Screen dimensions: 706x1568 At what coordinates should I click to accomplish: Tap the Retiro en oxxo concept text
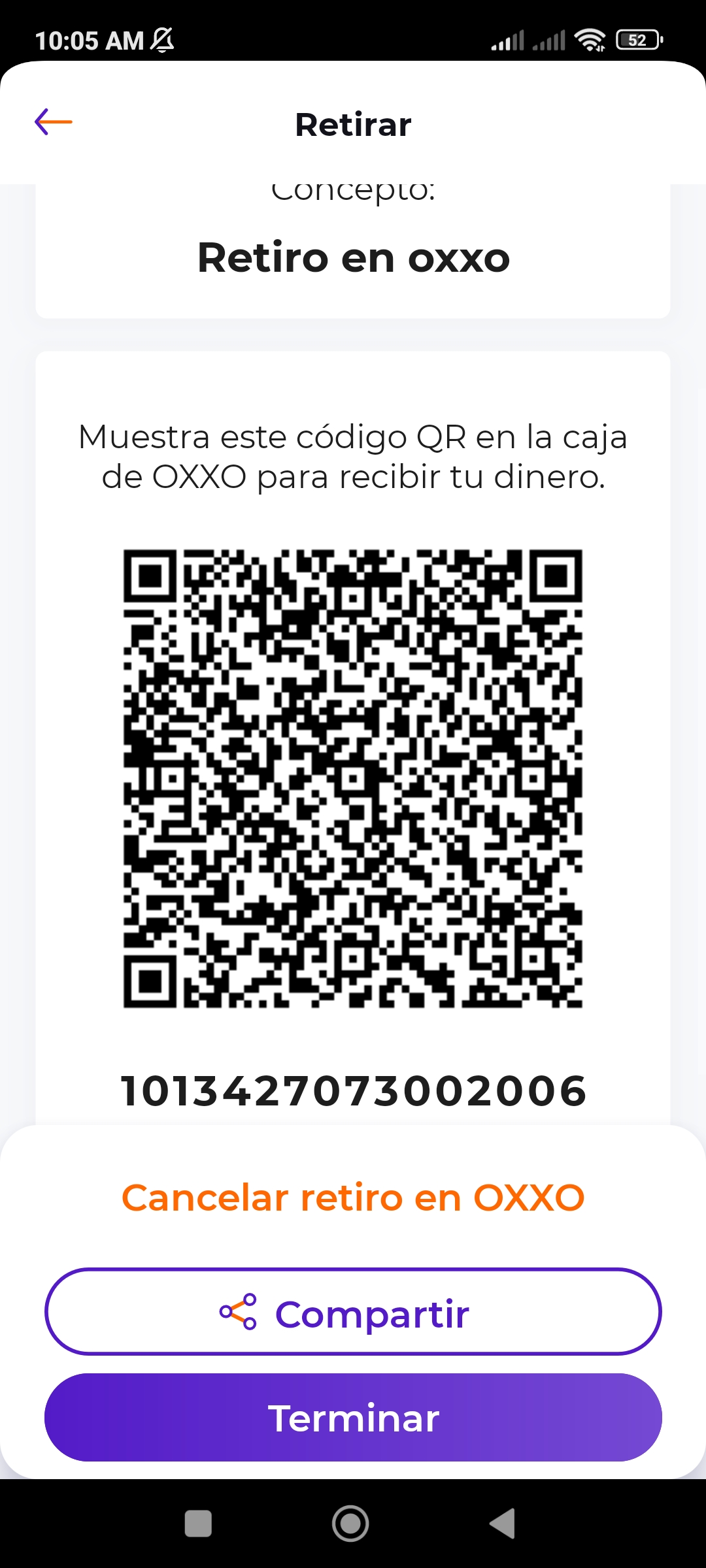pyautogui.click(x=353, y=258)
